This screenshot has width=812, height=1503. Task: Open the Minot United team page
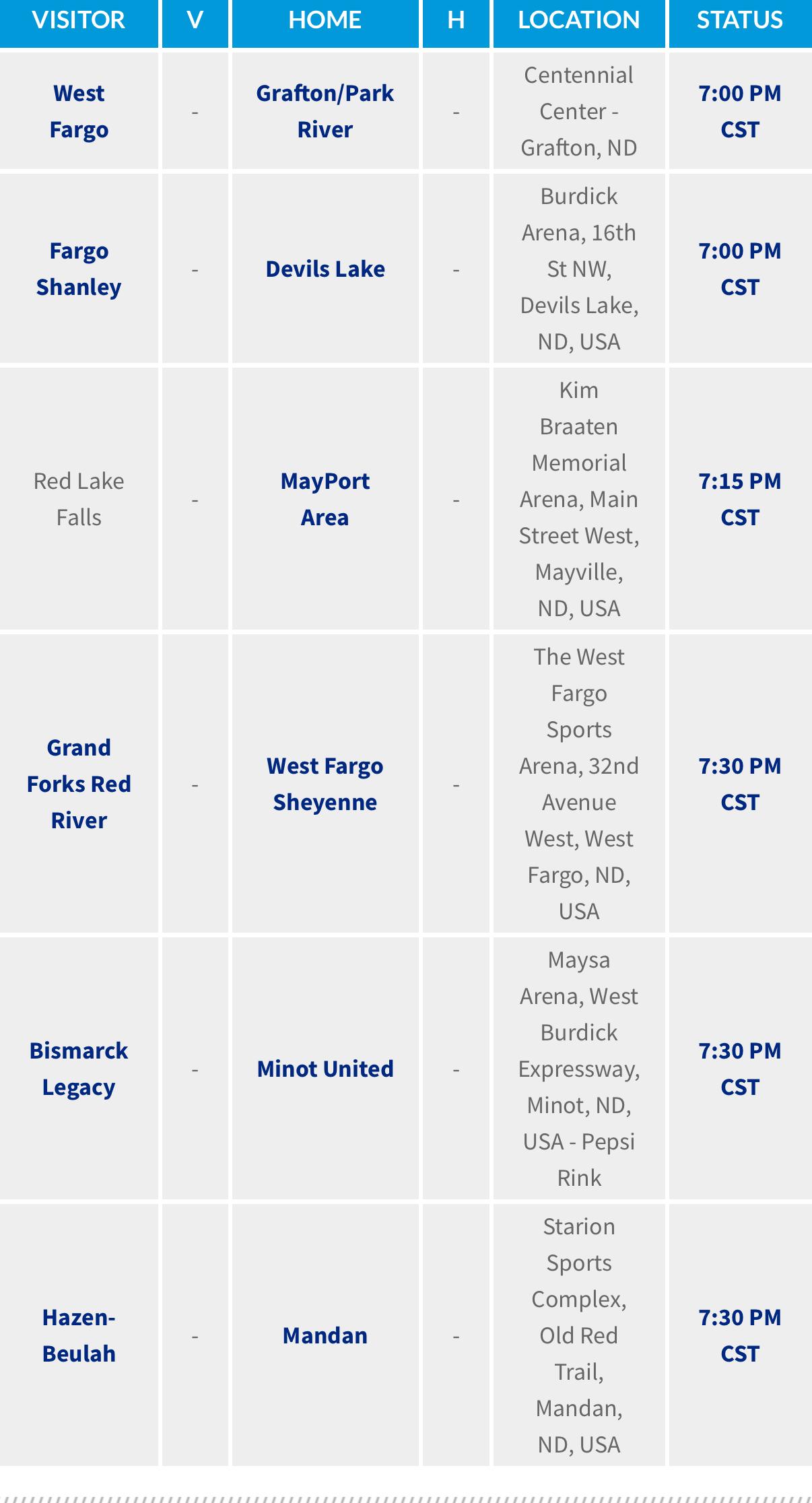click(325, 1069)
